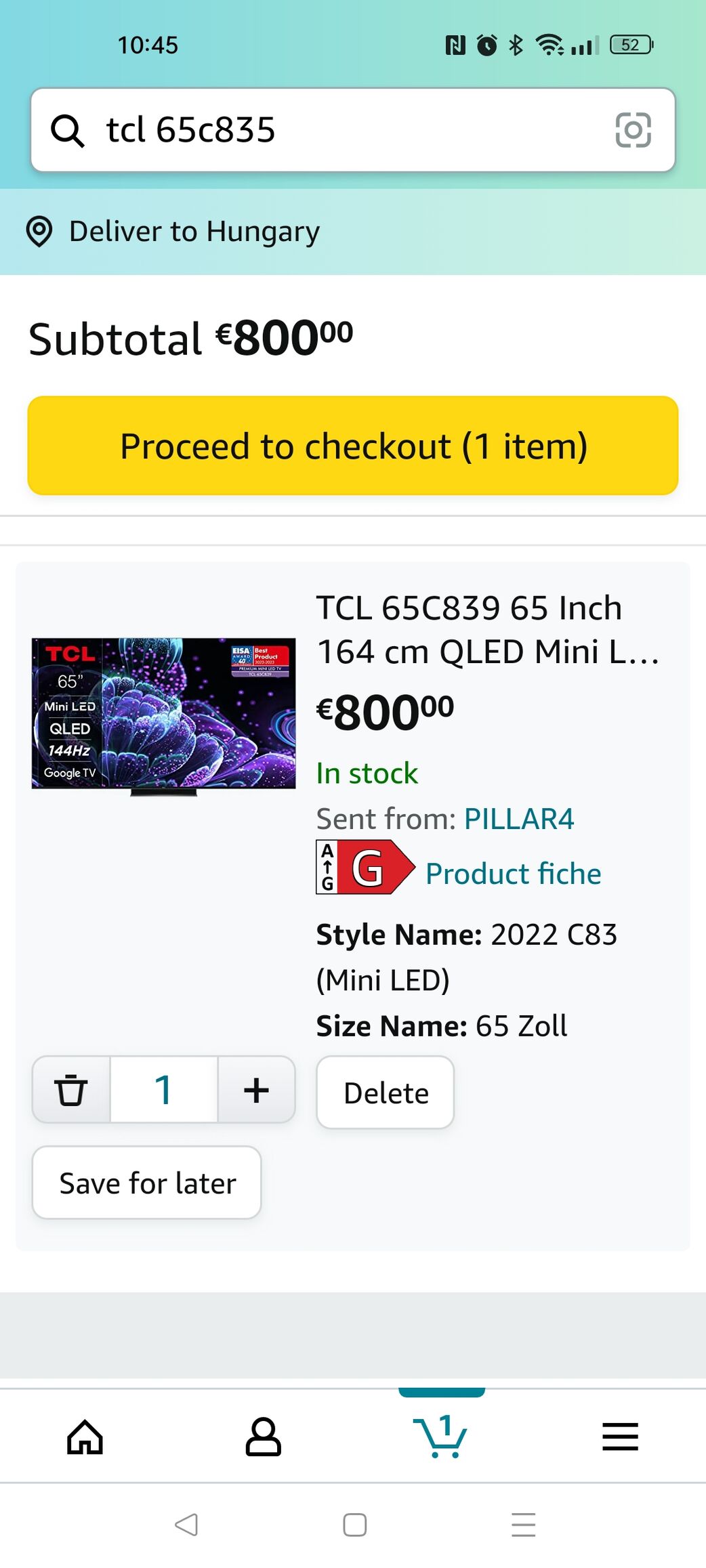This screenshot has width=706, height=1568.
Task: Open the Product fiche link
Action: [513, 874]
